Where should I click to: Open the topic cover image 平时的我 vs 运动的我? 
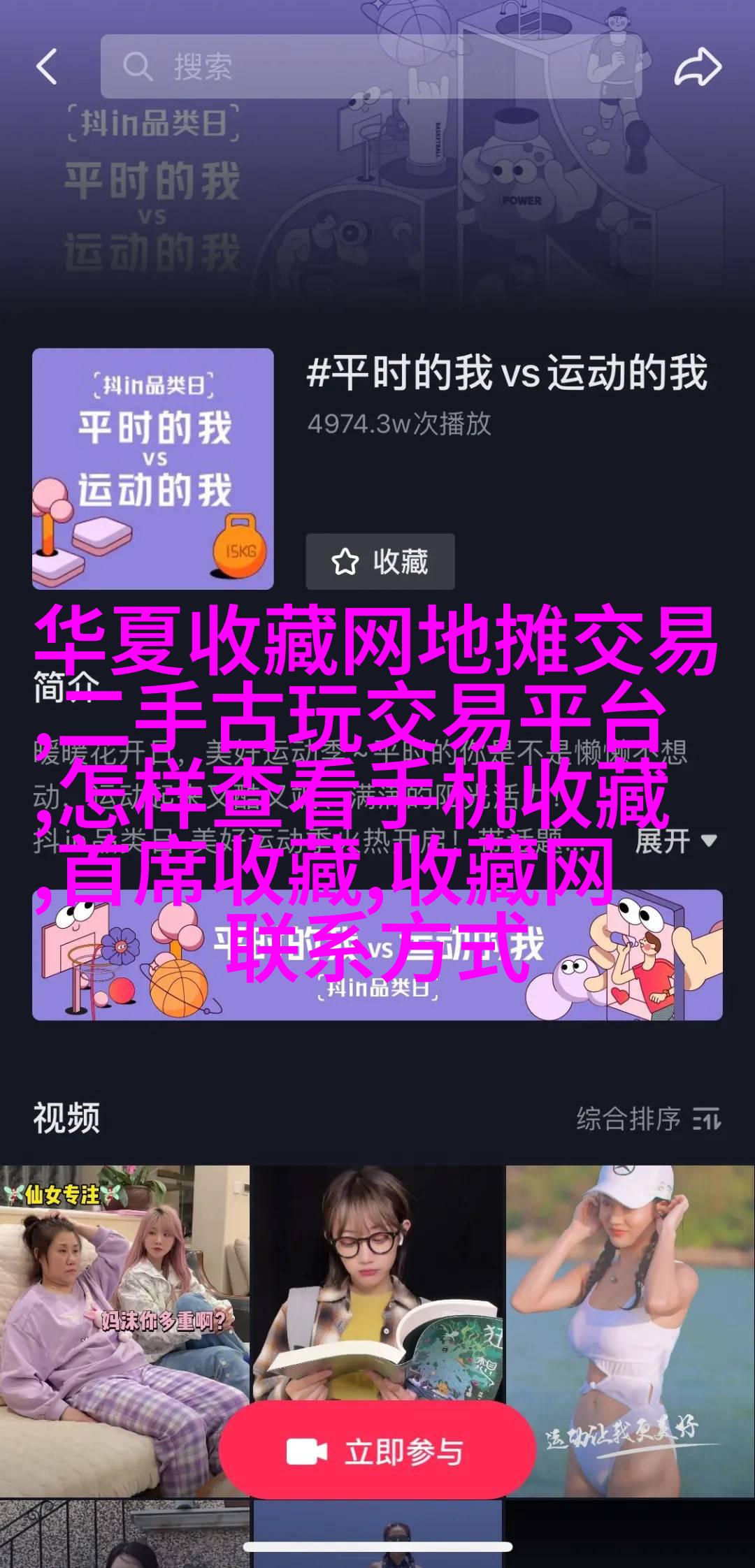[x=152, y=469]
